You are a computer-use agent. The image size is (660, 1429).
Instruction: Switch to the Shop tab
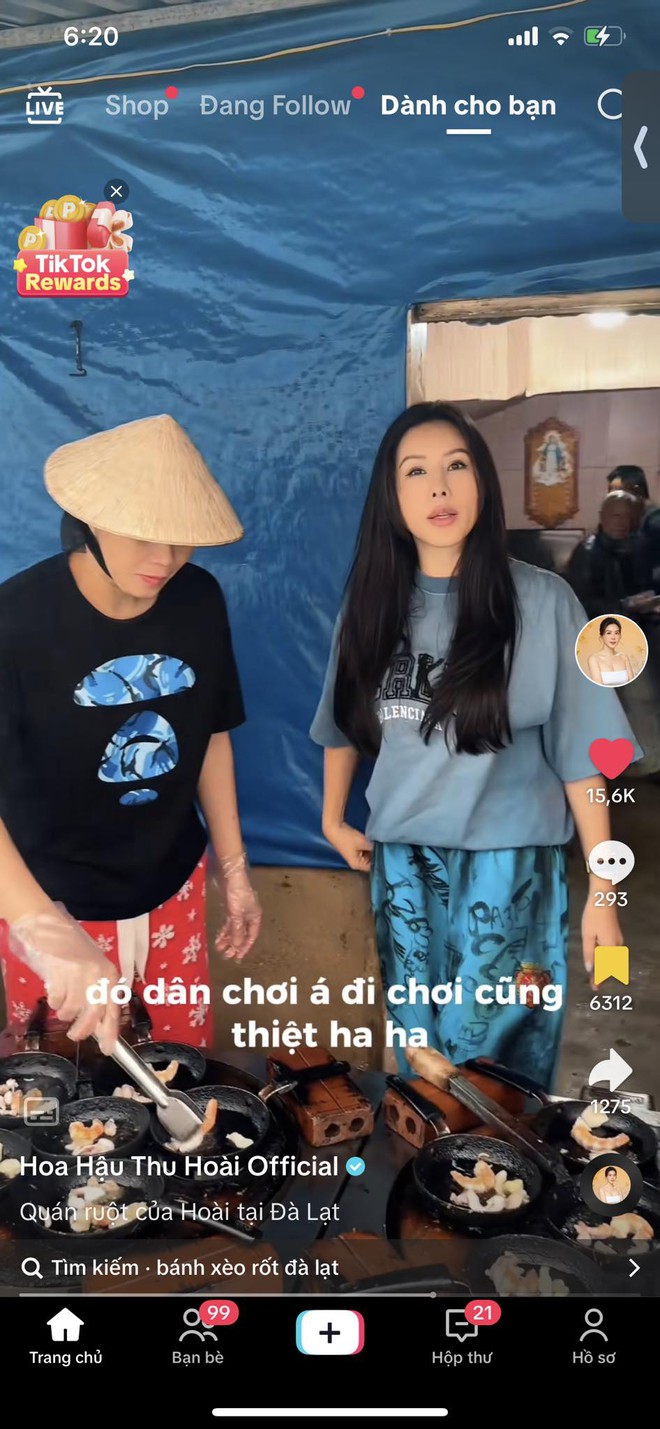click(137, 105)
